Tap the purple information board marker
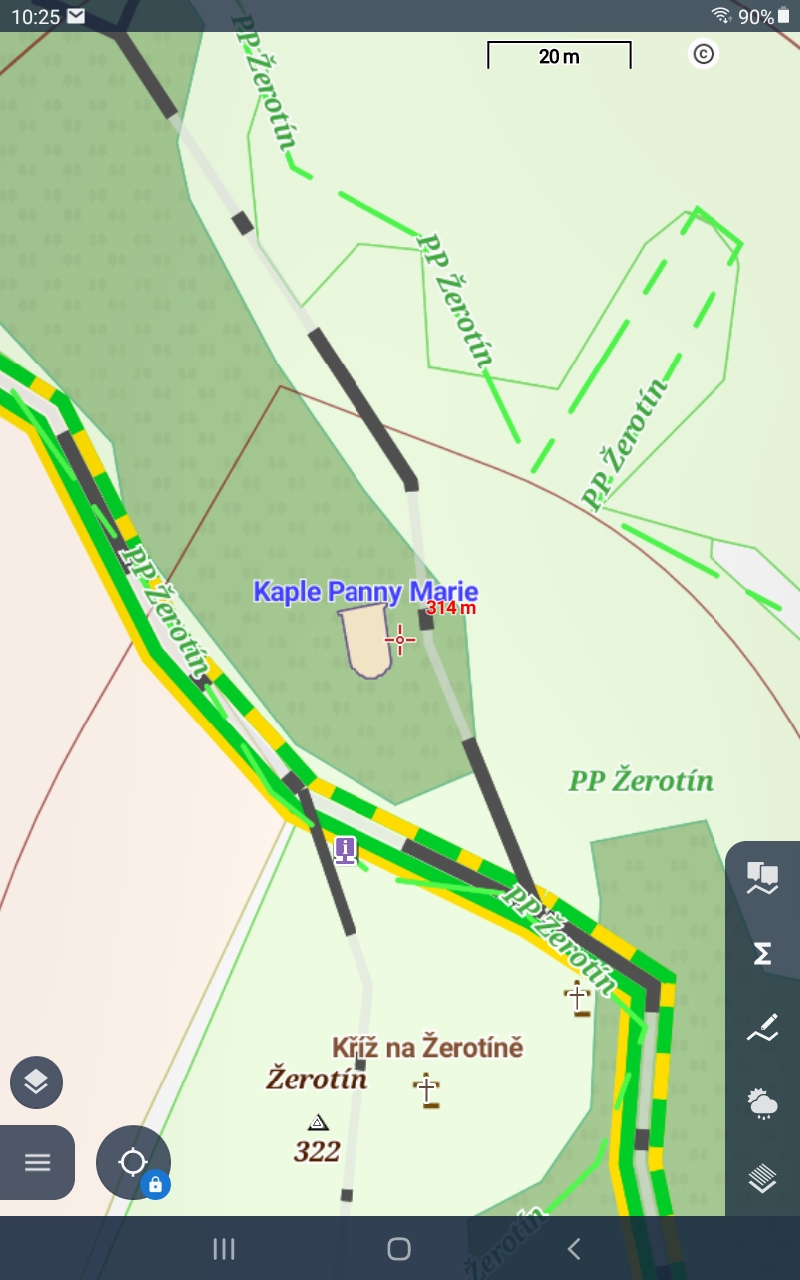 tap(345, 850)
